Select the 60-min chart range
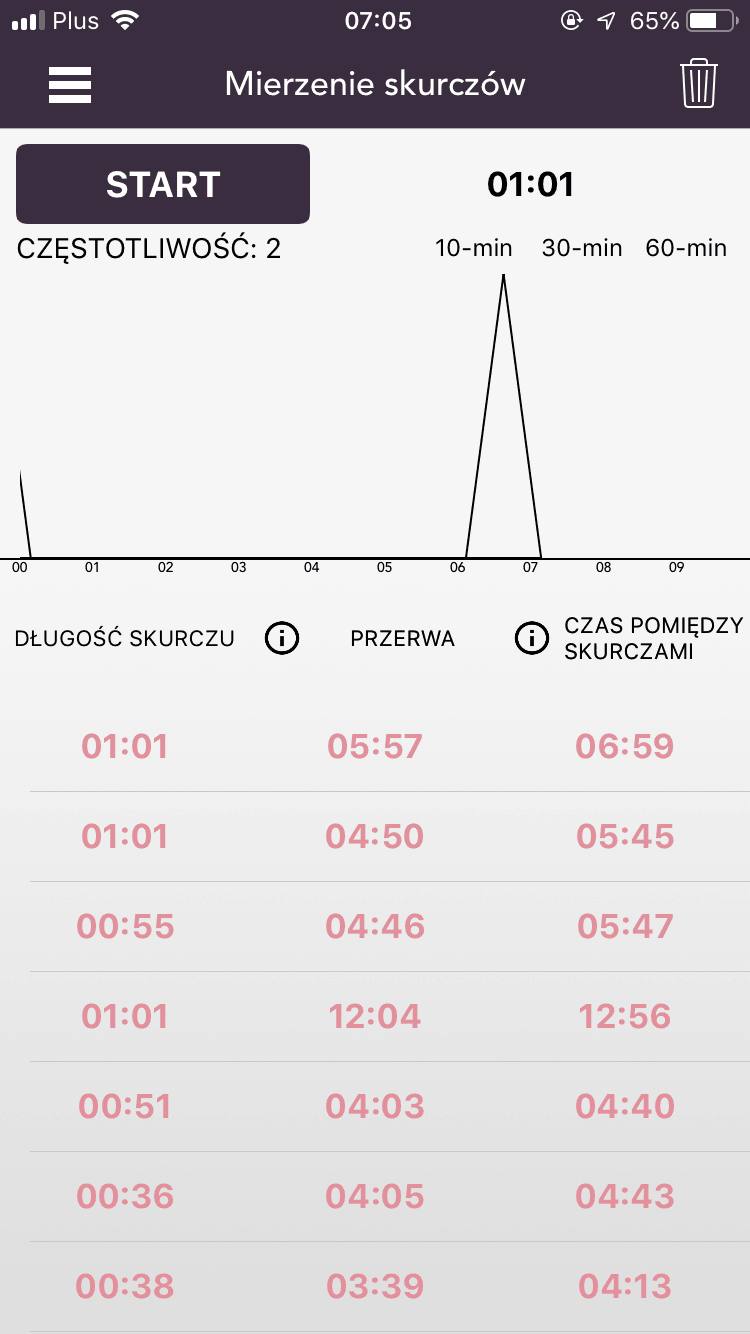This screenshot has height=1334, width=750. point(686,248)
